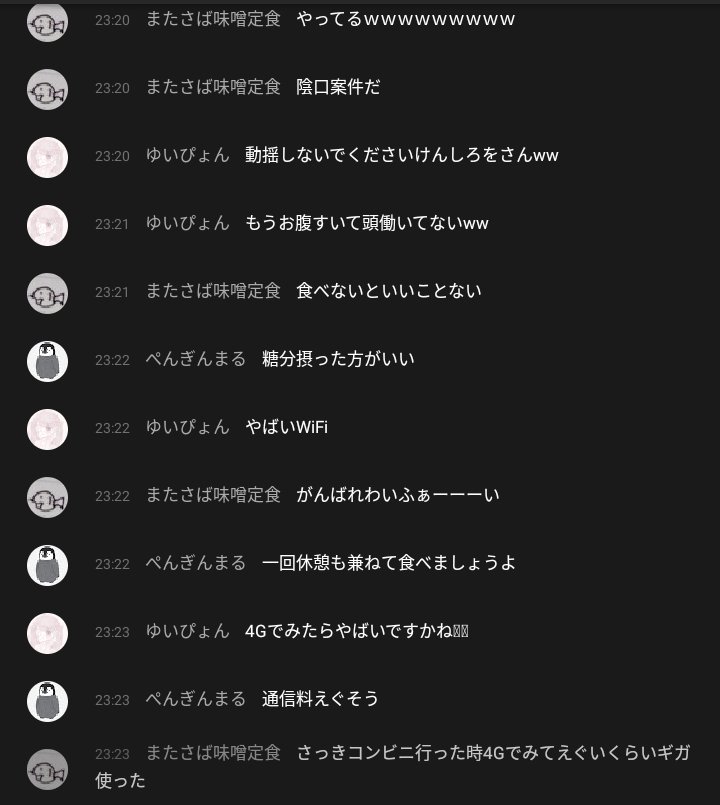Click またさば味噌定食's avatar next to 陰口案件だ

click(47, 89)
